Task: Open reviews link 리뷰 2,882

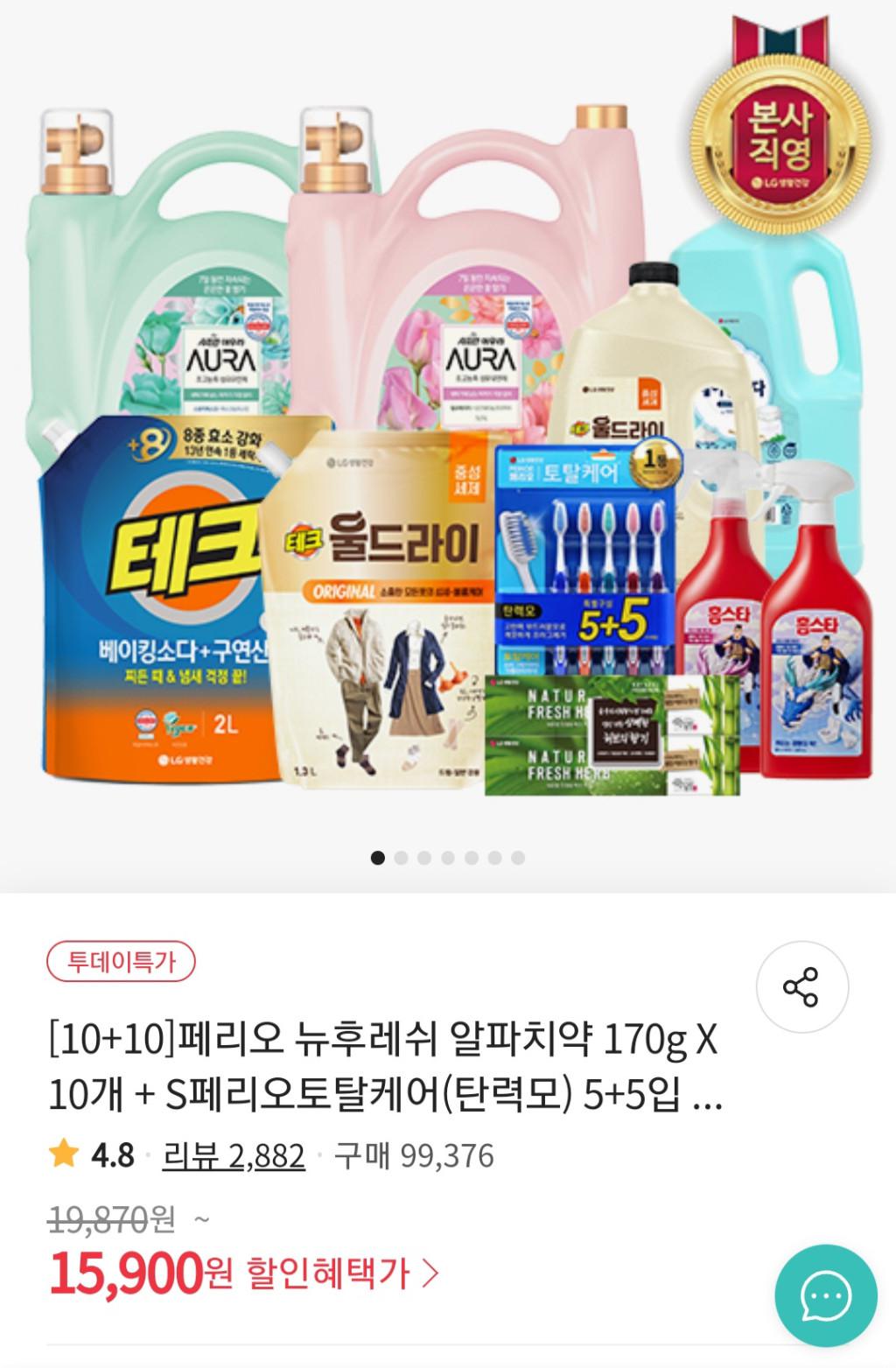Action: click(x=234, y=1156)
